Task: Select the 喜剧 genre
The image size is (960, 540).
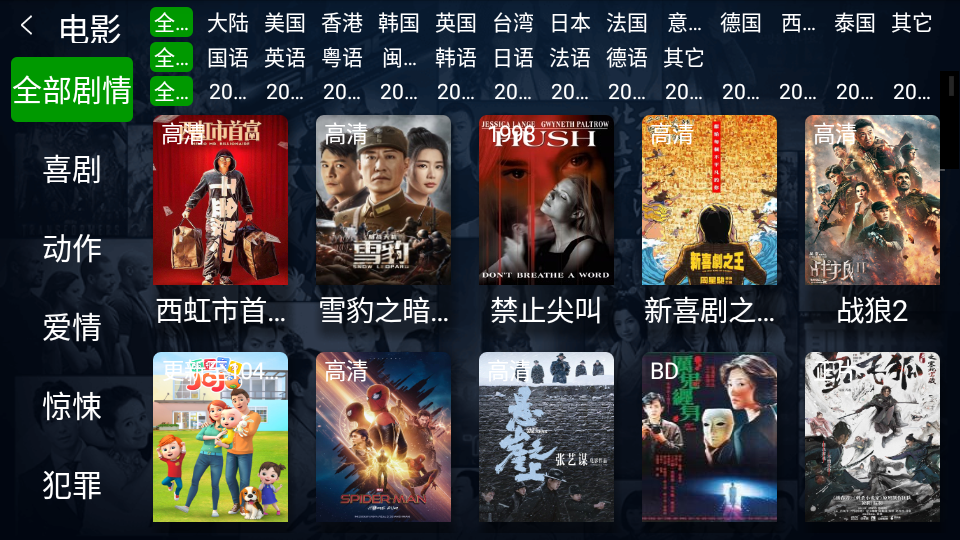Action: tap(72, 169)
